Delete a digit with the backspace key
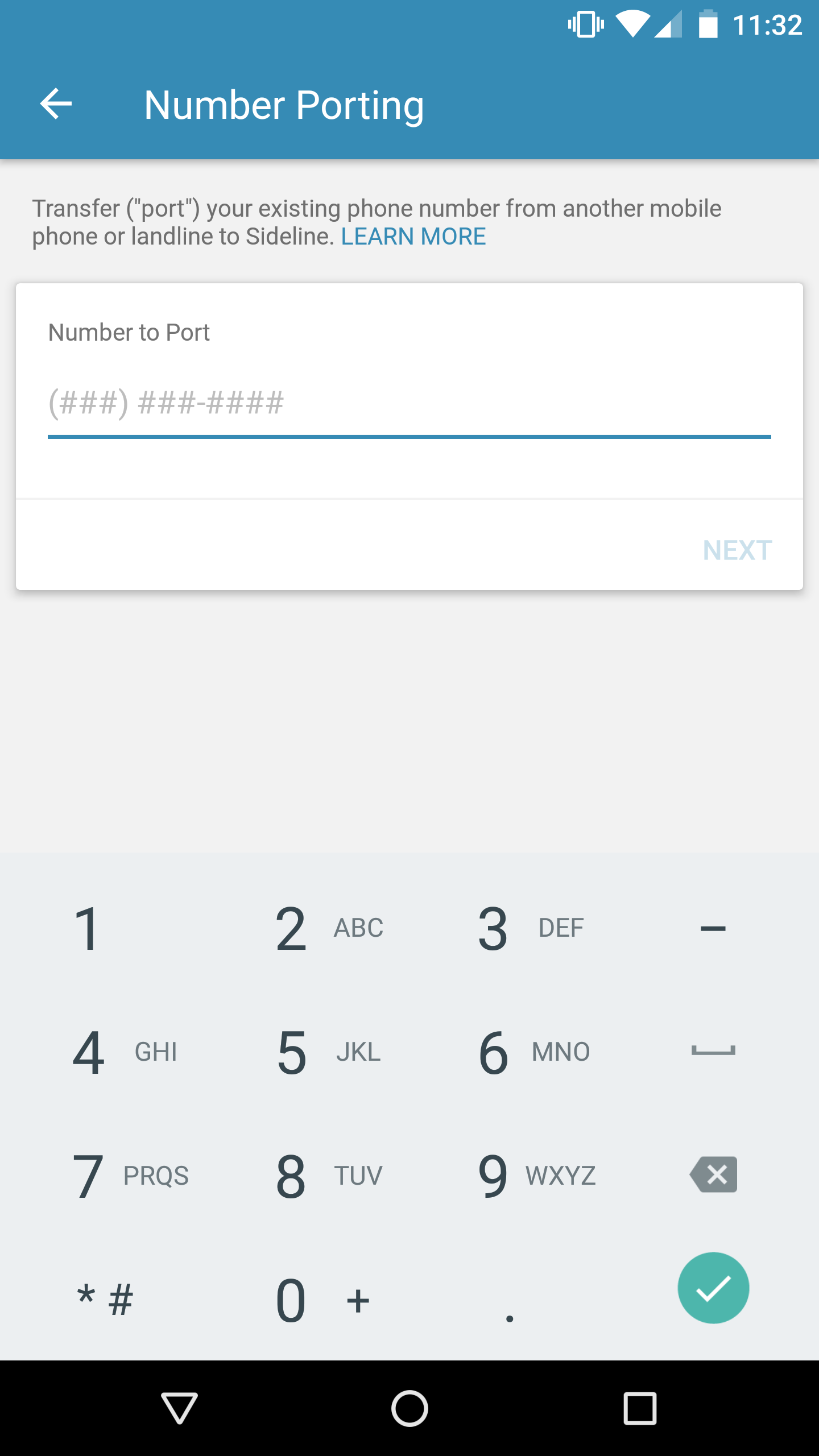Screen dimensions: 819x1456 pos(713,1174)
